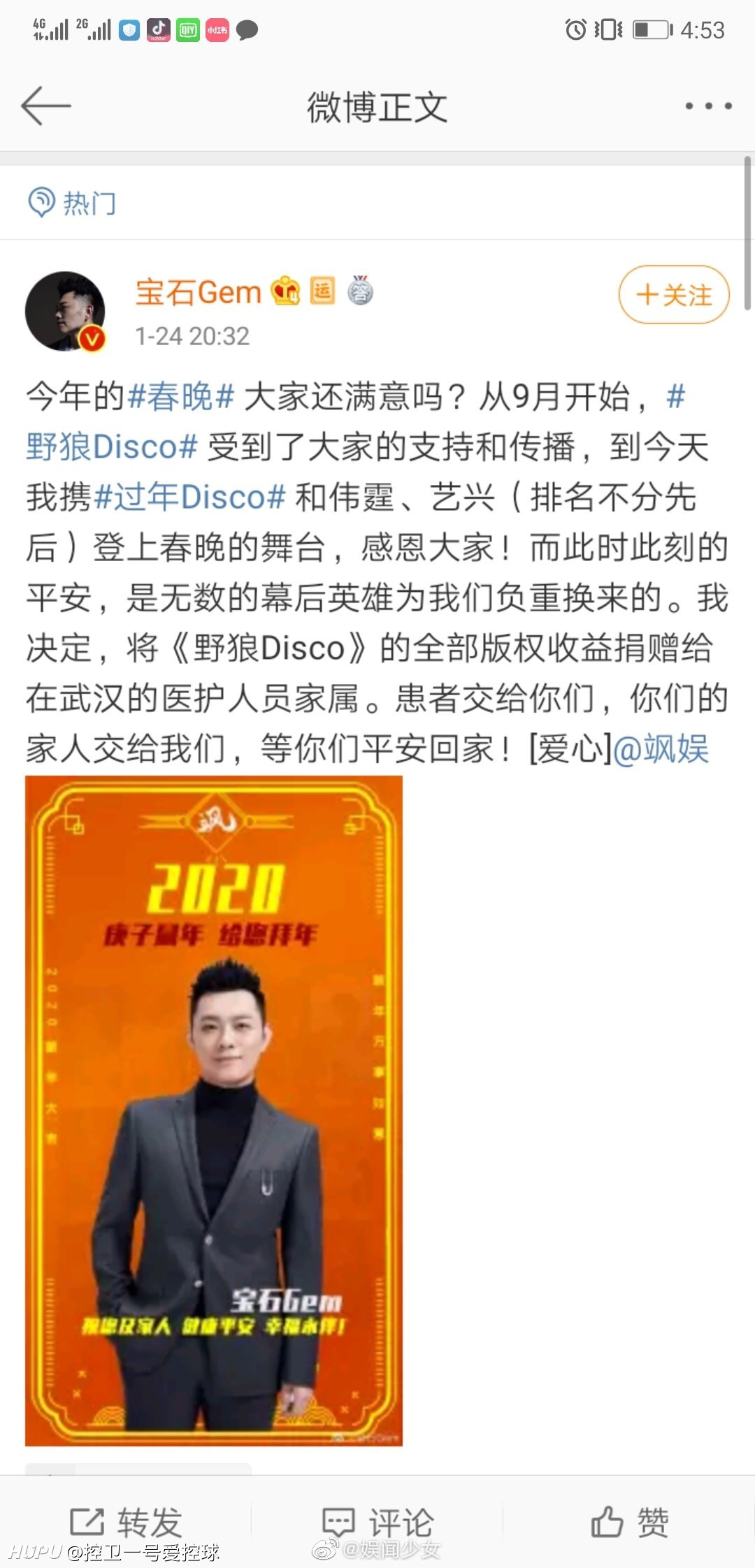
Task: Open the #春晚# hashtag link
Action: pyautogui.click(x=180, y=397)
